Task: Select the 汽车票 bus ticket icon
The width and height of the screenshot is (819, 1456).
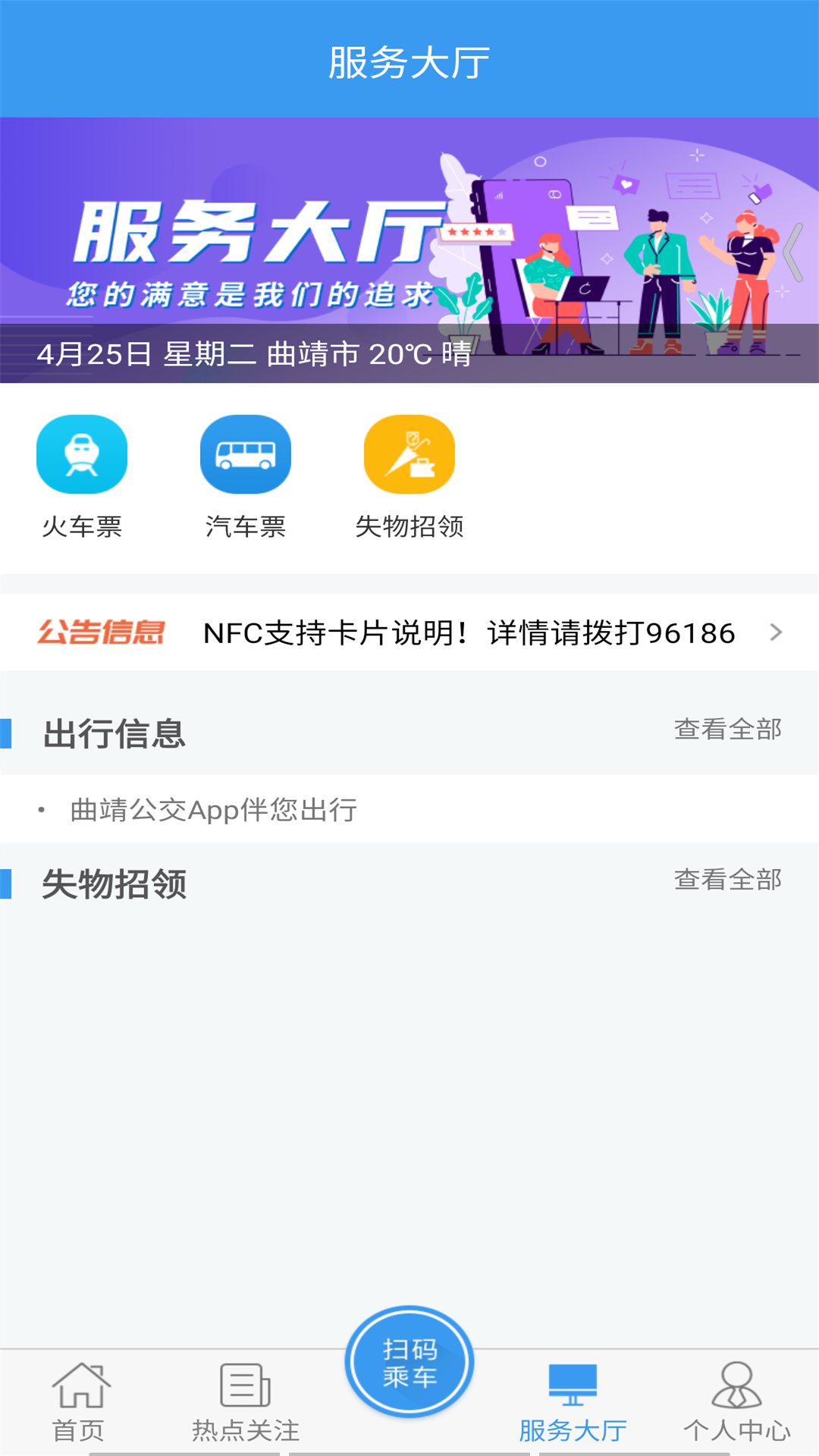Action: pos(245,453)
